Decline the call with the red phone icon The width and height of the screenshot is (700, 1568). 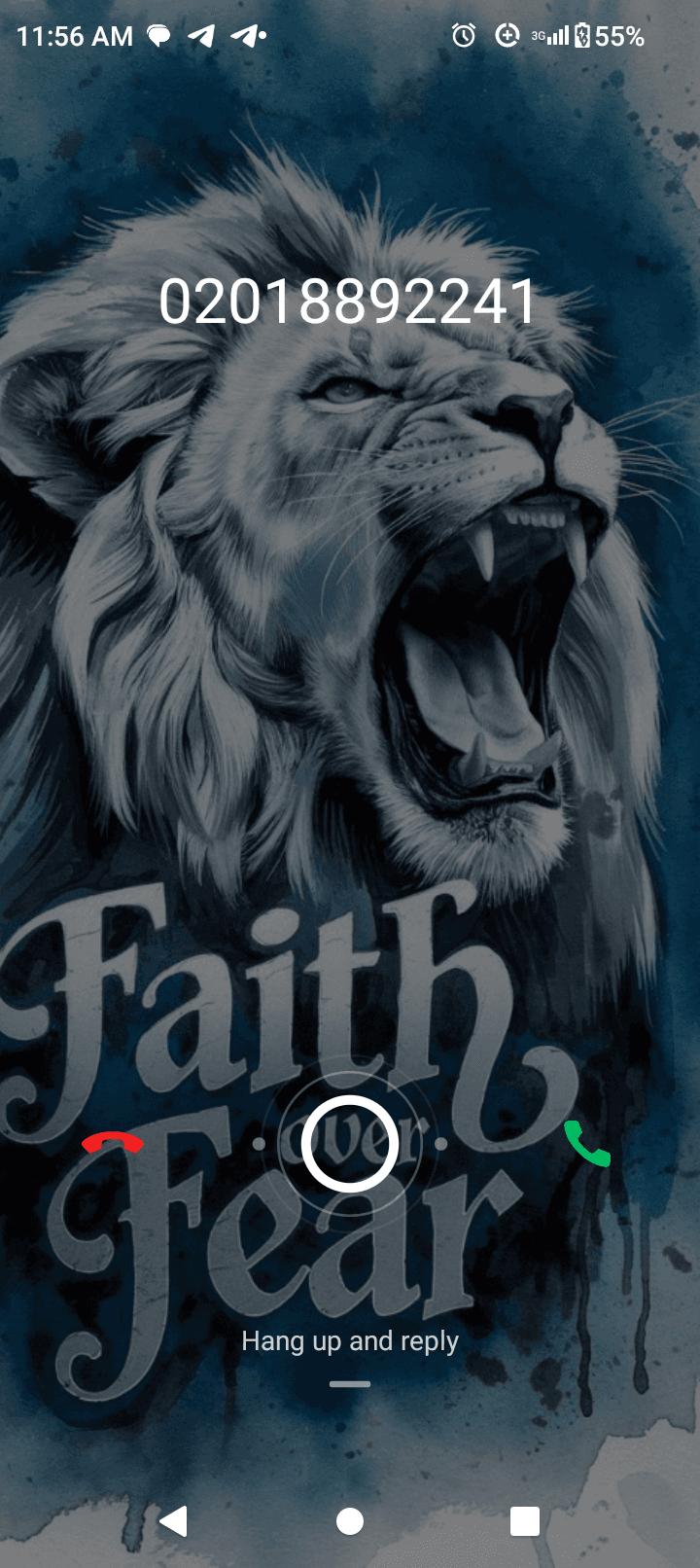point(113,1143)
